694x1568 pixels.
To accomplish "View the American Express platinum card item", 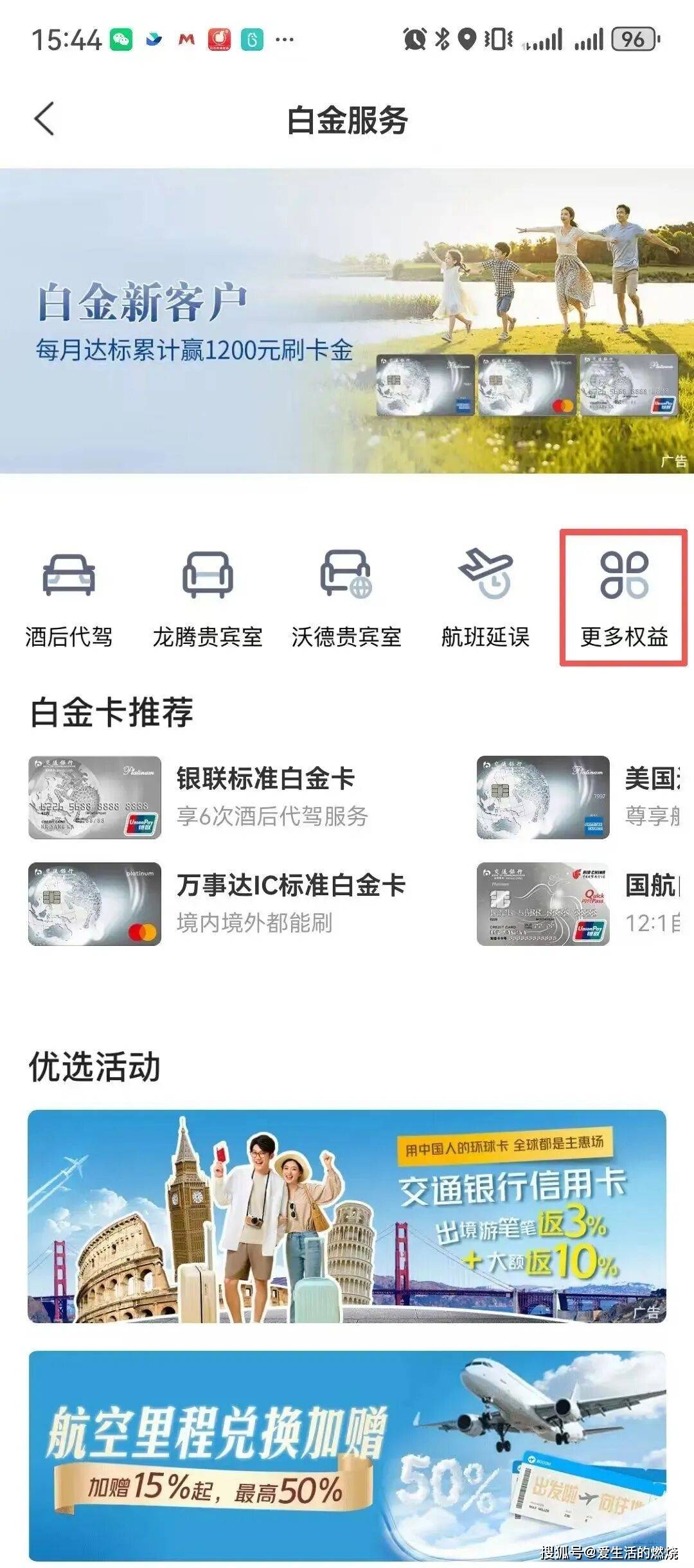I will click(578, 797).
